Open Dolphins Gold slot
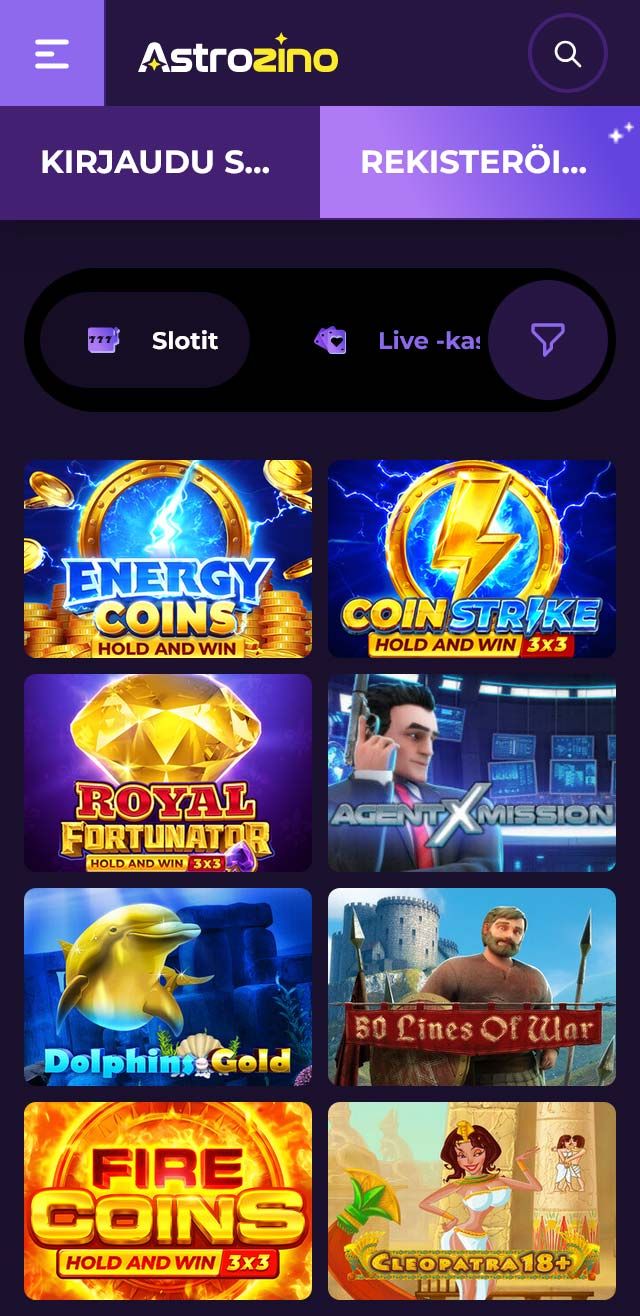 (x=168, y=986)
